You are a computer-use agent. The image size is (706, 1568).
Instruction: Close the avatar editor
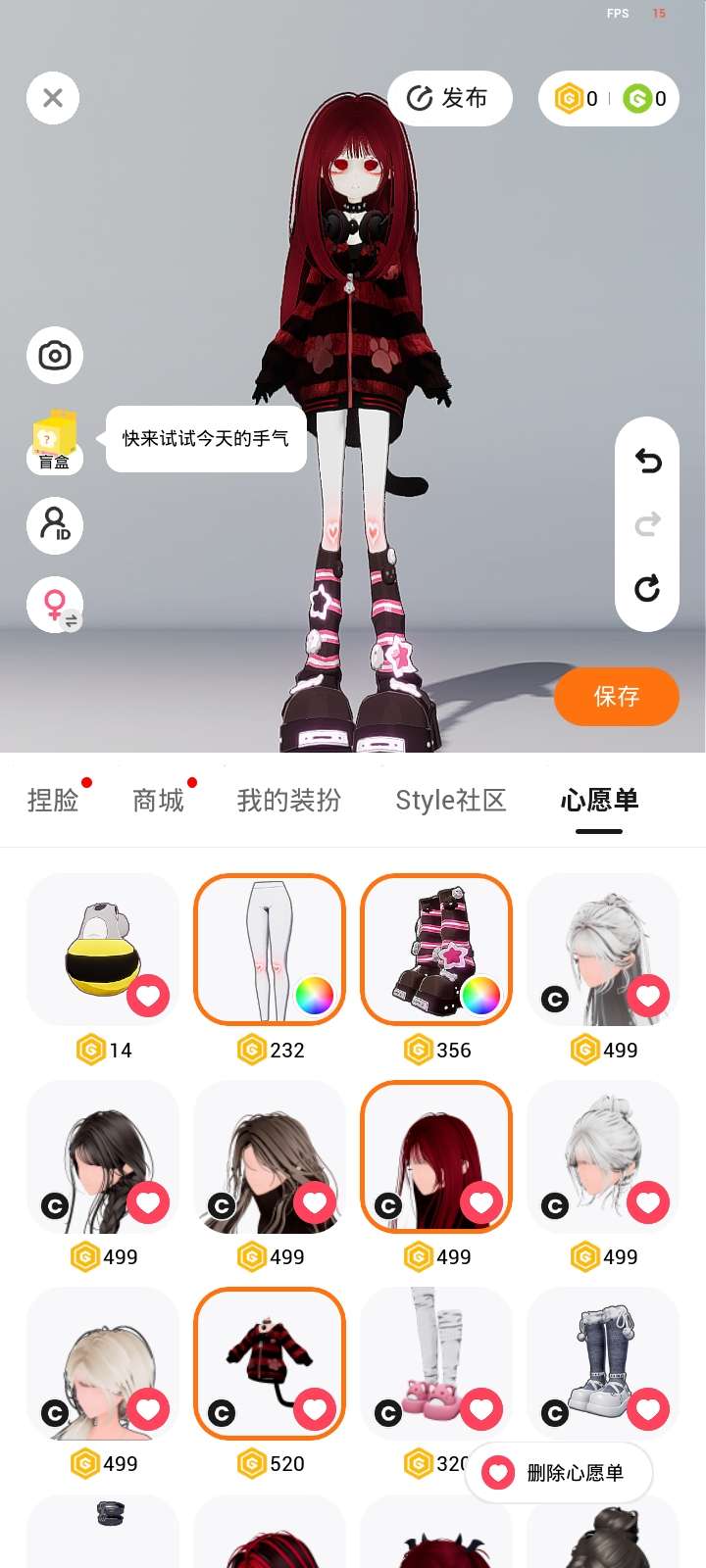click(53, 98)
